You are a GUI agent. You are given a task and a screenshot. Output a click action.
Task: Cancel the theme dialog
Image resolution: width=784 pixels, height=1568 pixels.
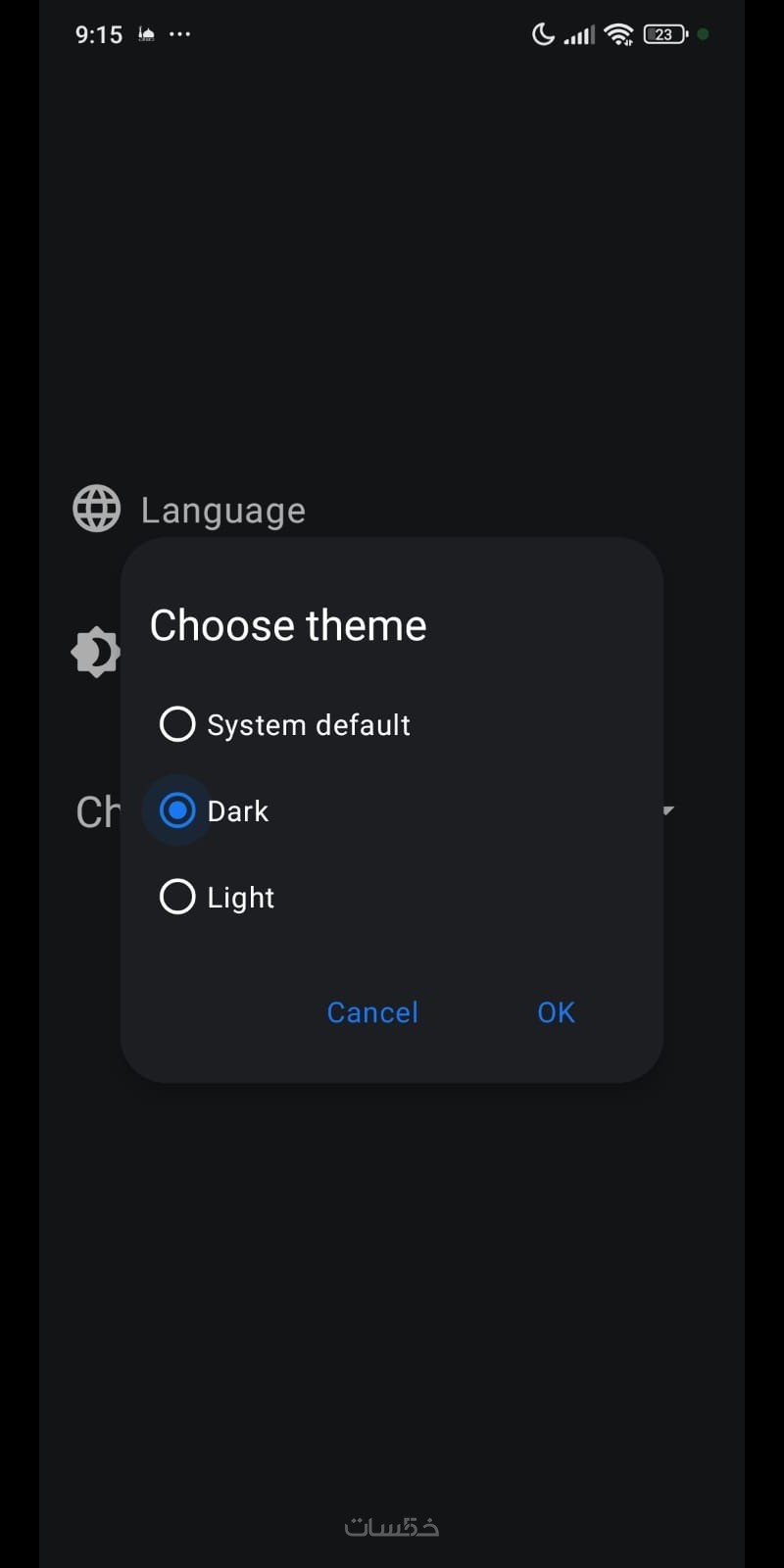point(372,1012)
